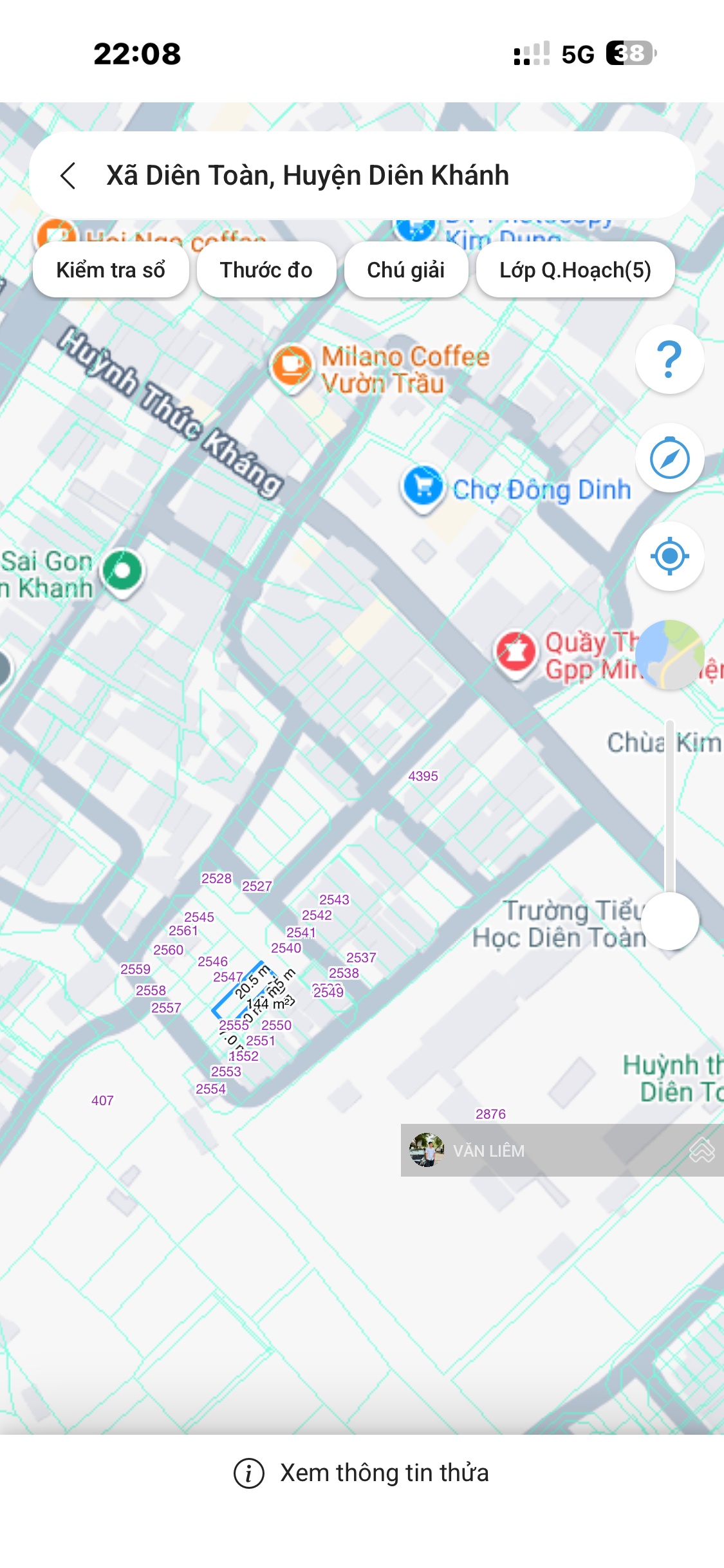Open the Kiểm tra số tool
724x1568 pixels.
(x=111, y=270)
